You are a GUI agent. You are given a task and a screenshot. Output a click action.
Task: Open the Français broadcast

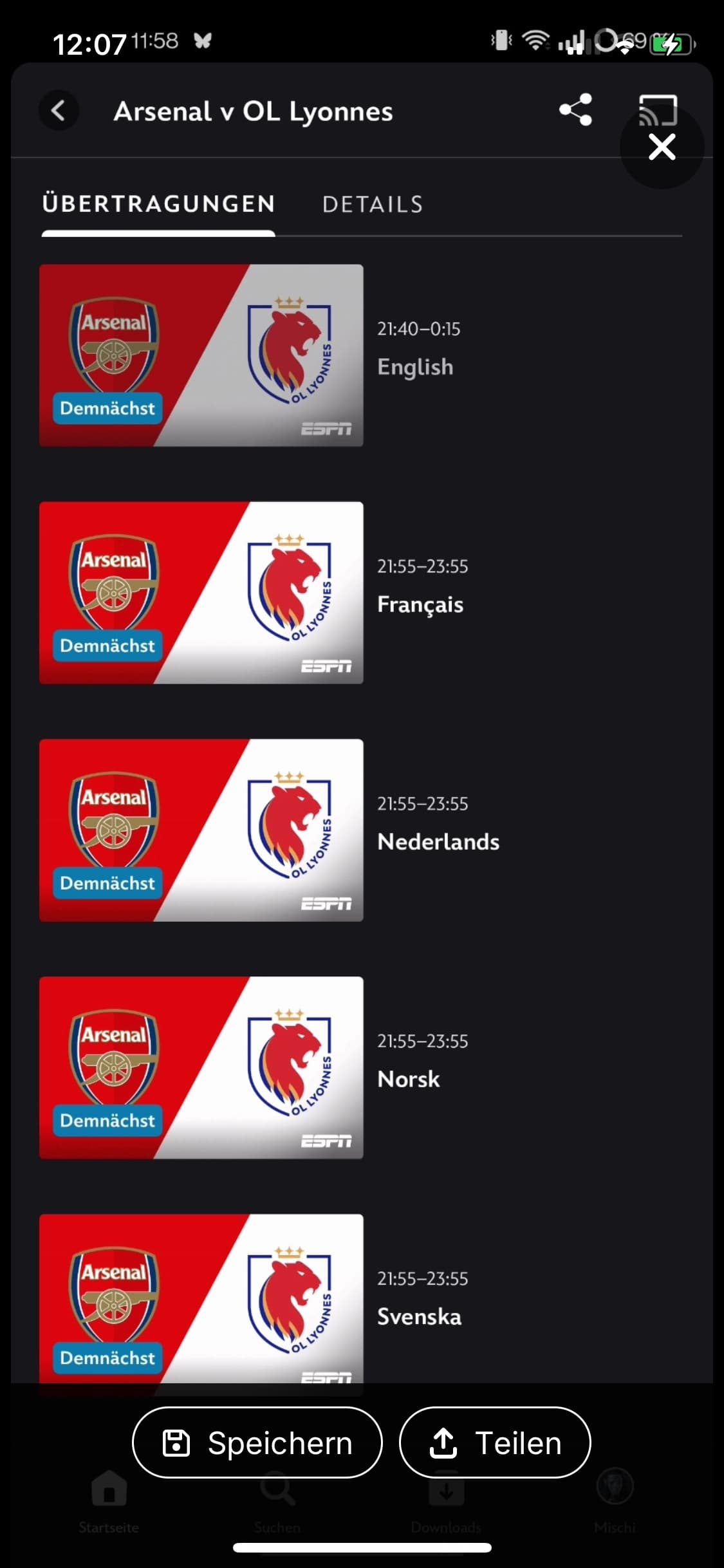[x=201, y=593]
